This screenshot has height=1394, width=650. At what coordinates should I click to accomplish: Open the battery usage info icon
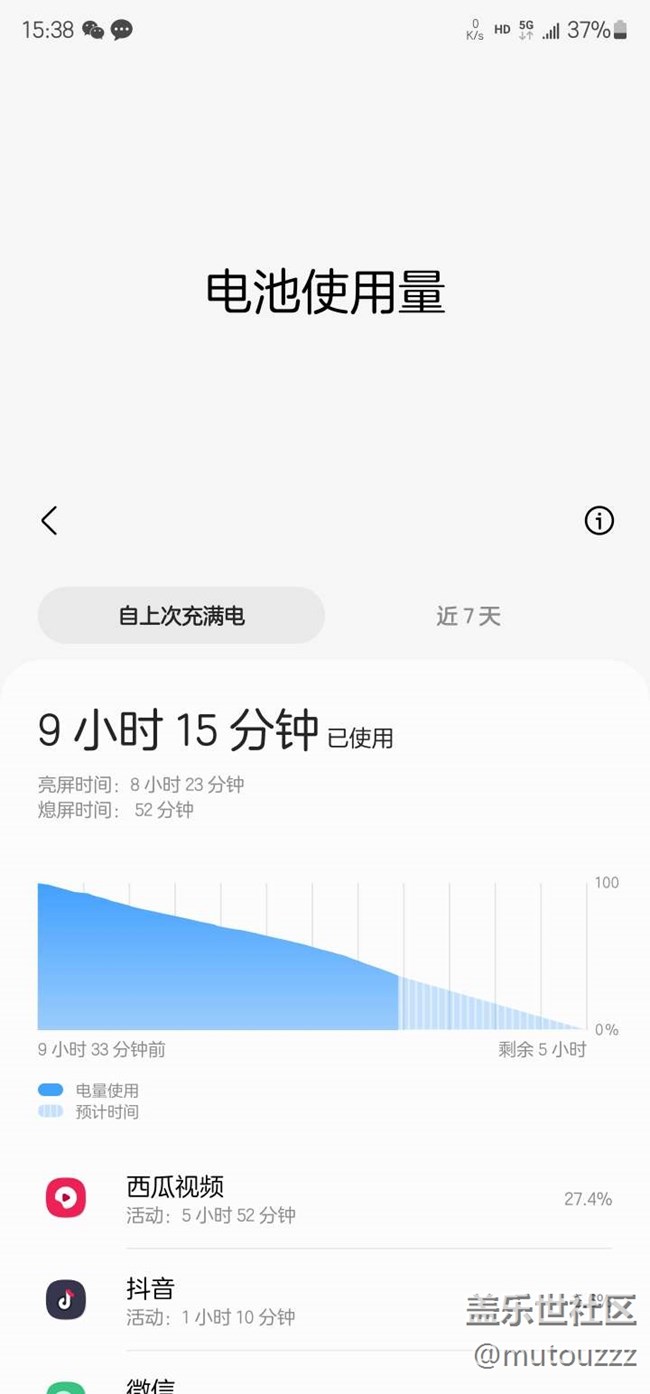click(x=599, y=520)
